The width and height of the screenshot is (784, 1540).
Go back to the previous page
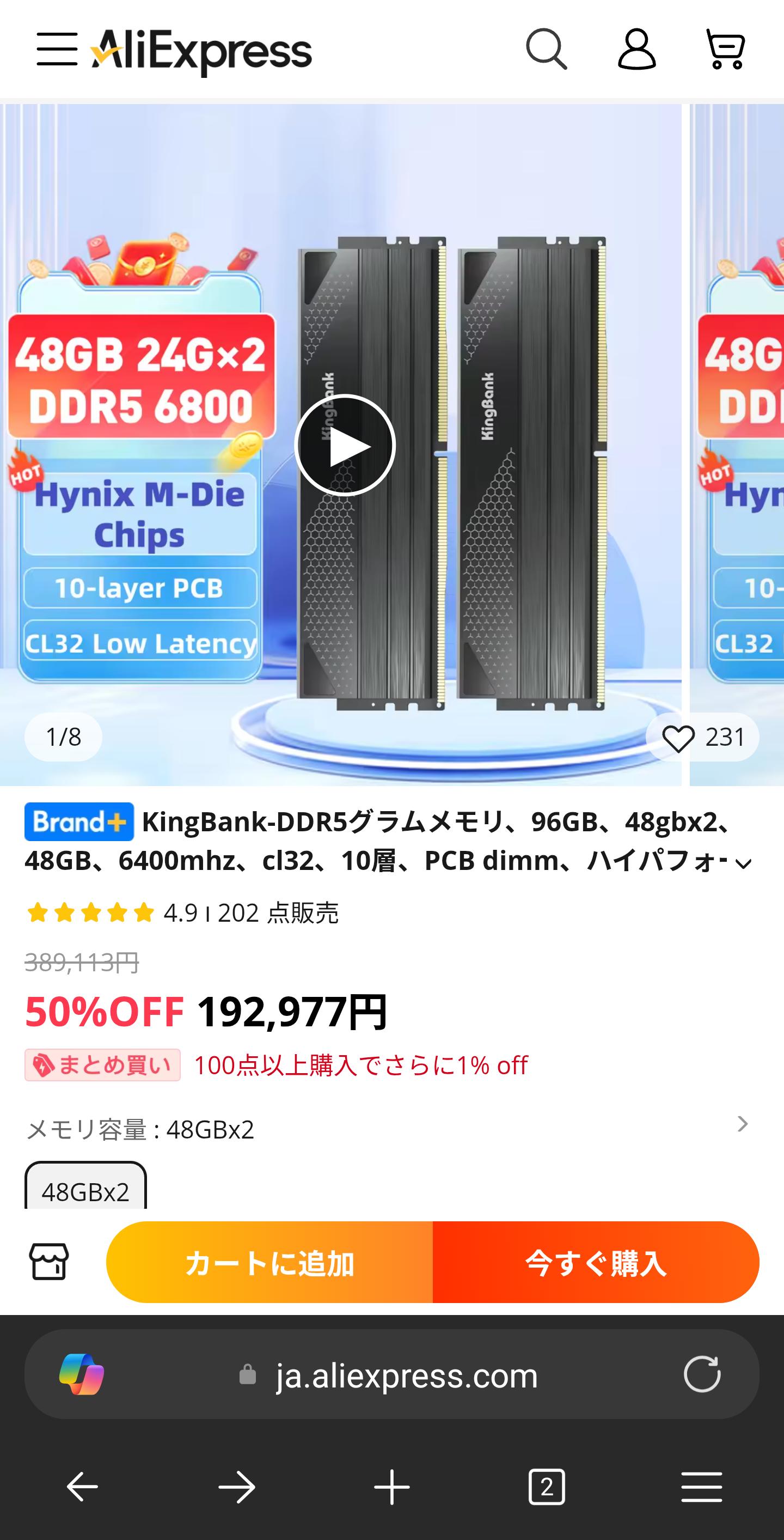point(82,1487)
